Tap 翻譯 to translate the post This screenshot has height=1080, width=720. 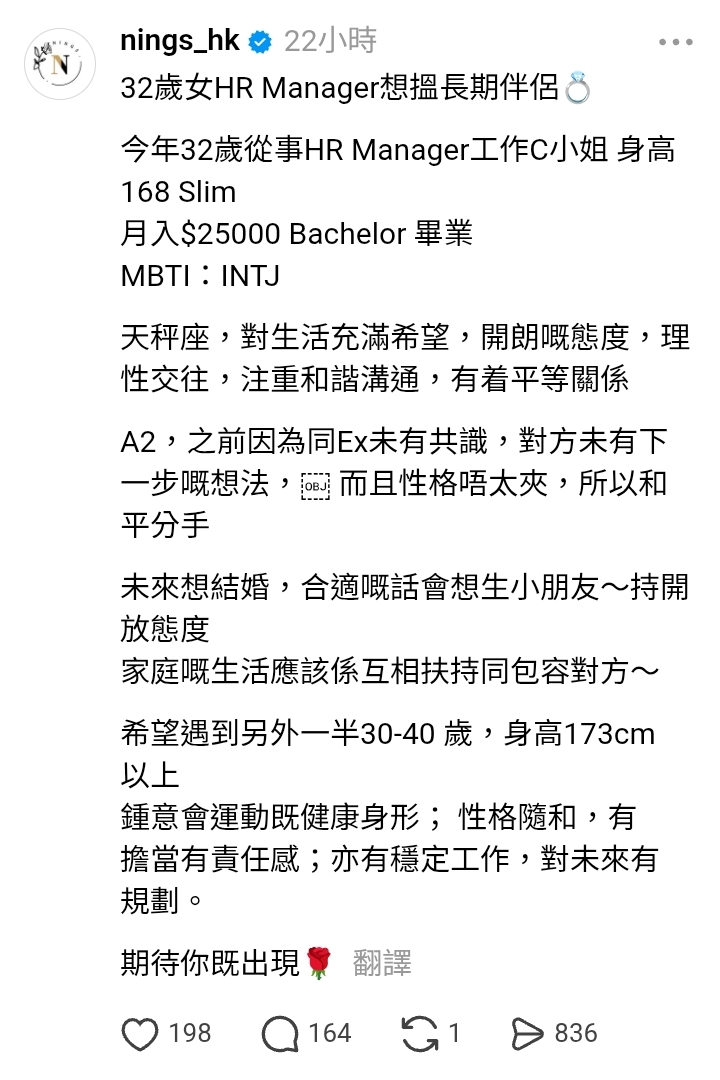coord(382,962)
